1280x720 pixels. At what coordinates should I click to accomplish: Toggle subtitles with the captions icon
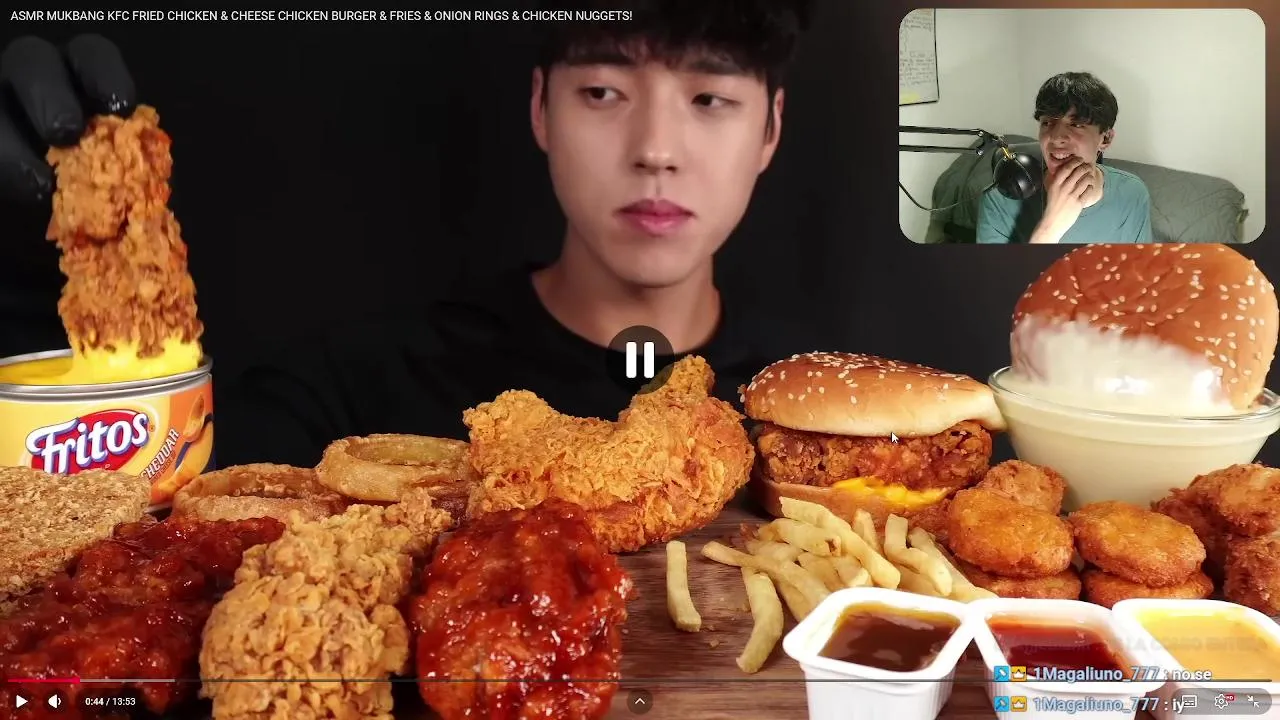pyautogui.click(x=1189, y=702)
